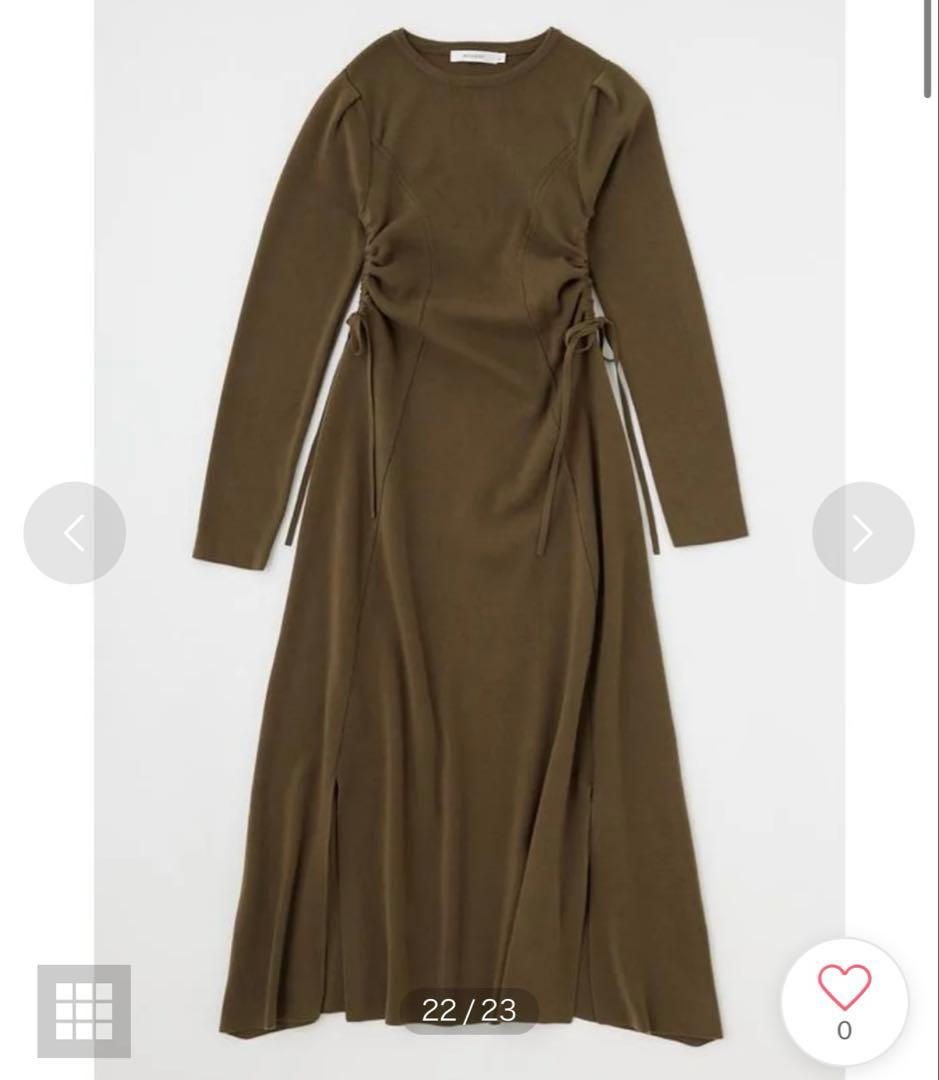The height and width of the screenshot is (1080, 939).
Task: Show the next product photo
Action: coord(863,533)
